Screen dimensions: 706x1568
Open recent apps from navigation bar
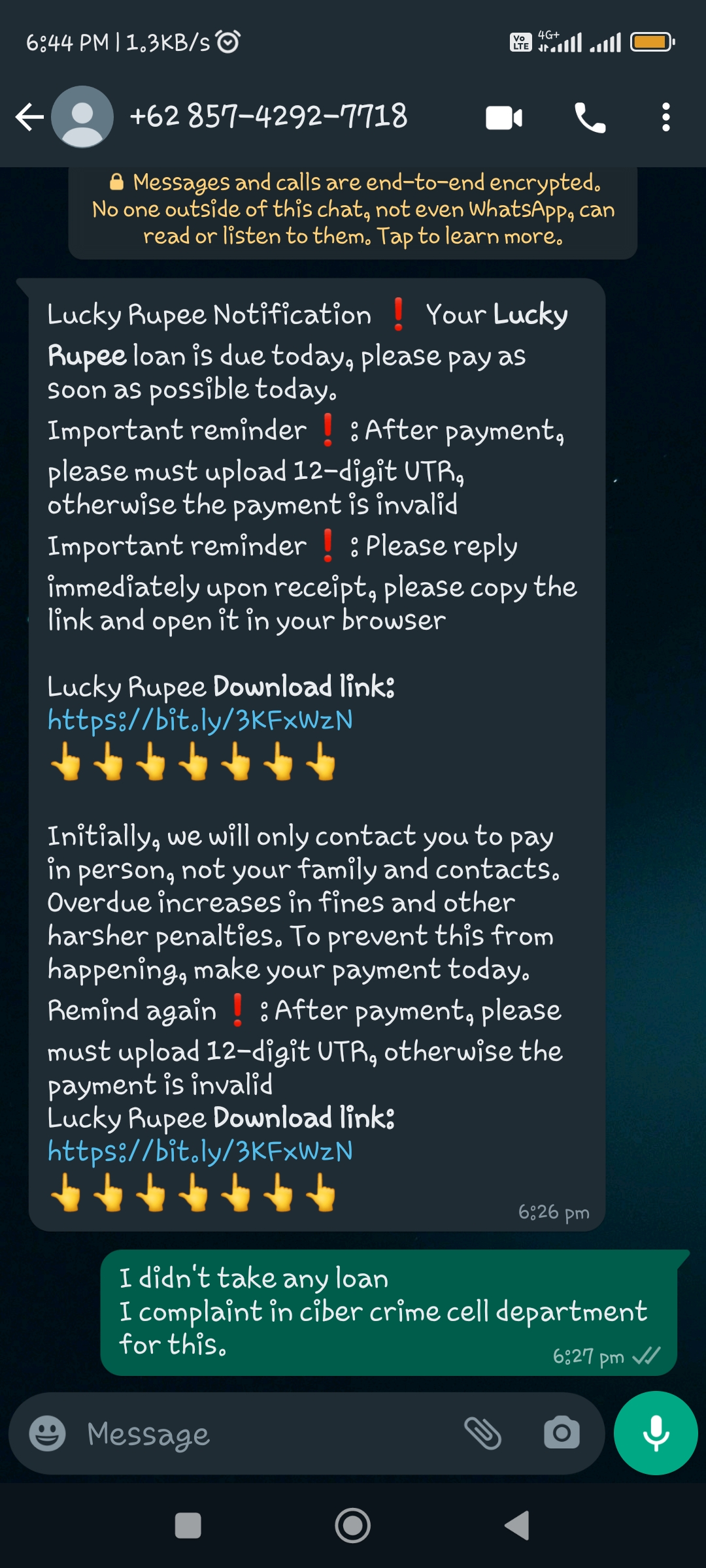188,1526
